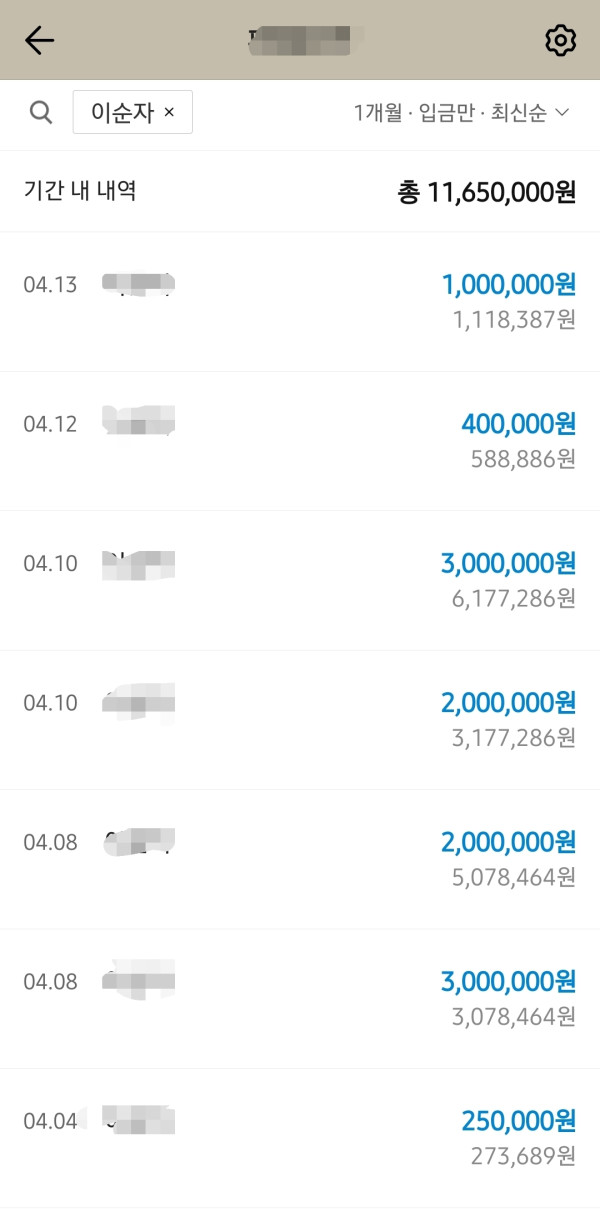Open the settings gear
The image size is (600, 1232).
tap(561, 40)
